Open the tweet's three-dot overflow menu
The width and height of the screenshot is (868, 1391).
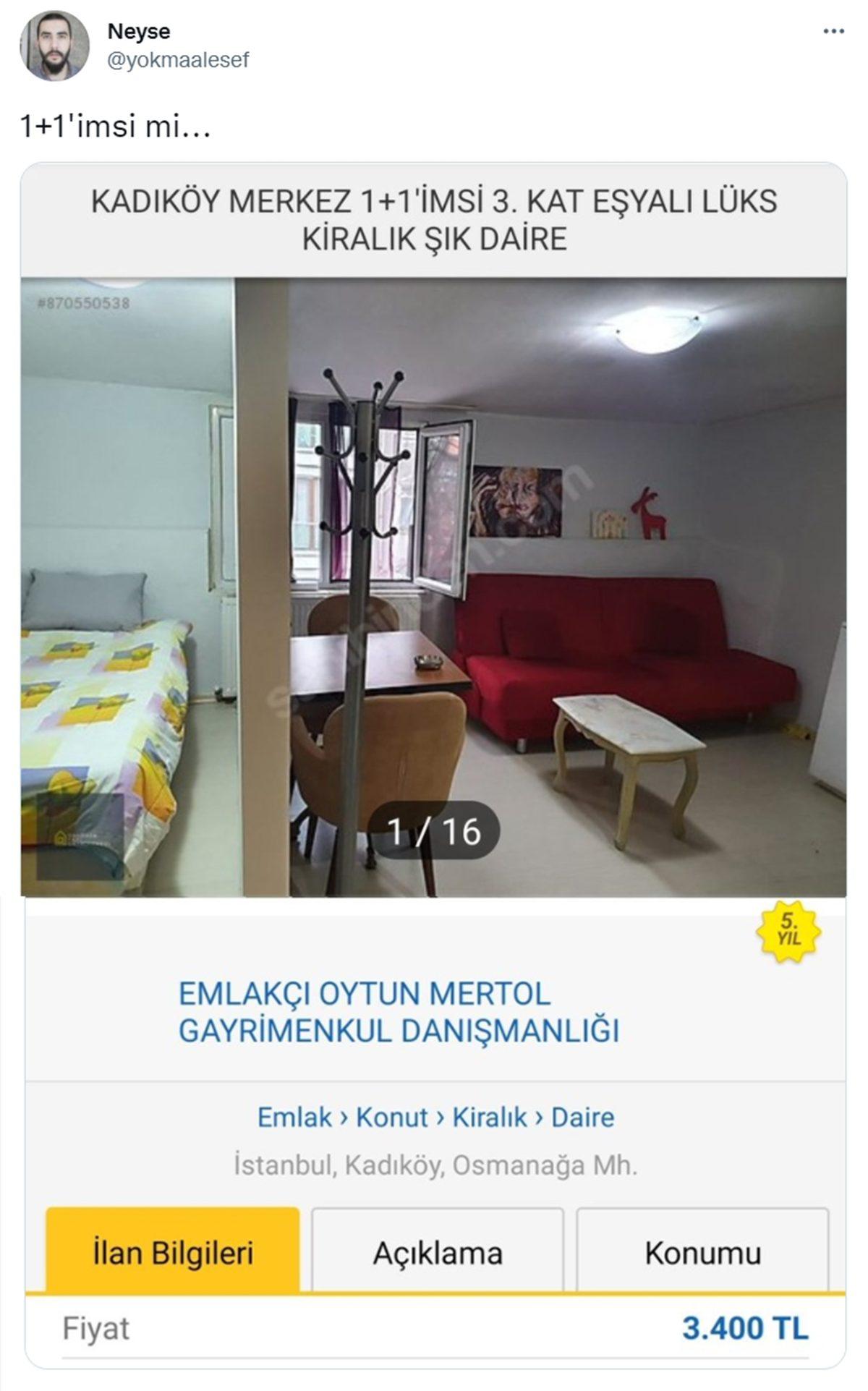tap(833, 32)
